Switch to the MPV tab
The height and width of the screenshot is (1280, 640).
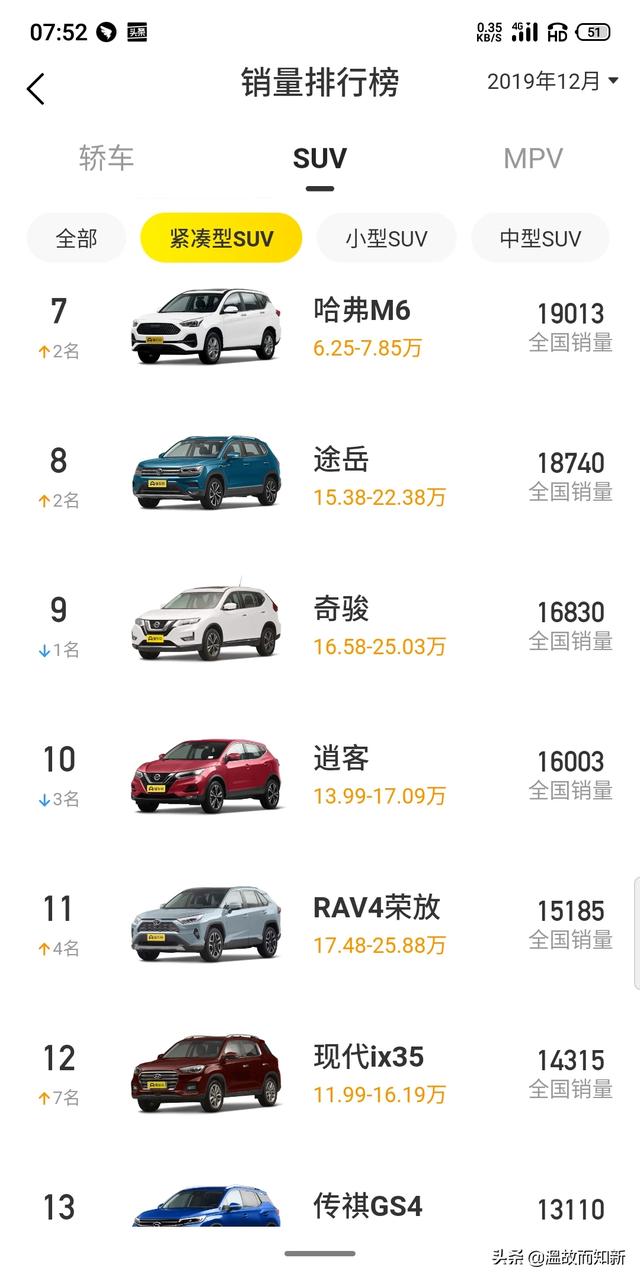pos(533,158)
